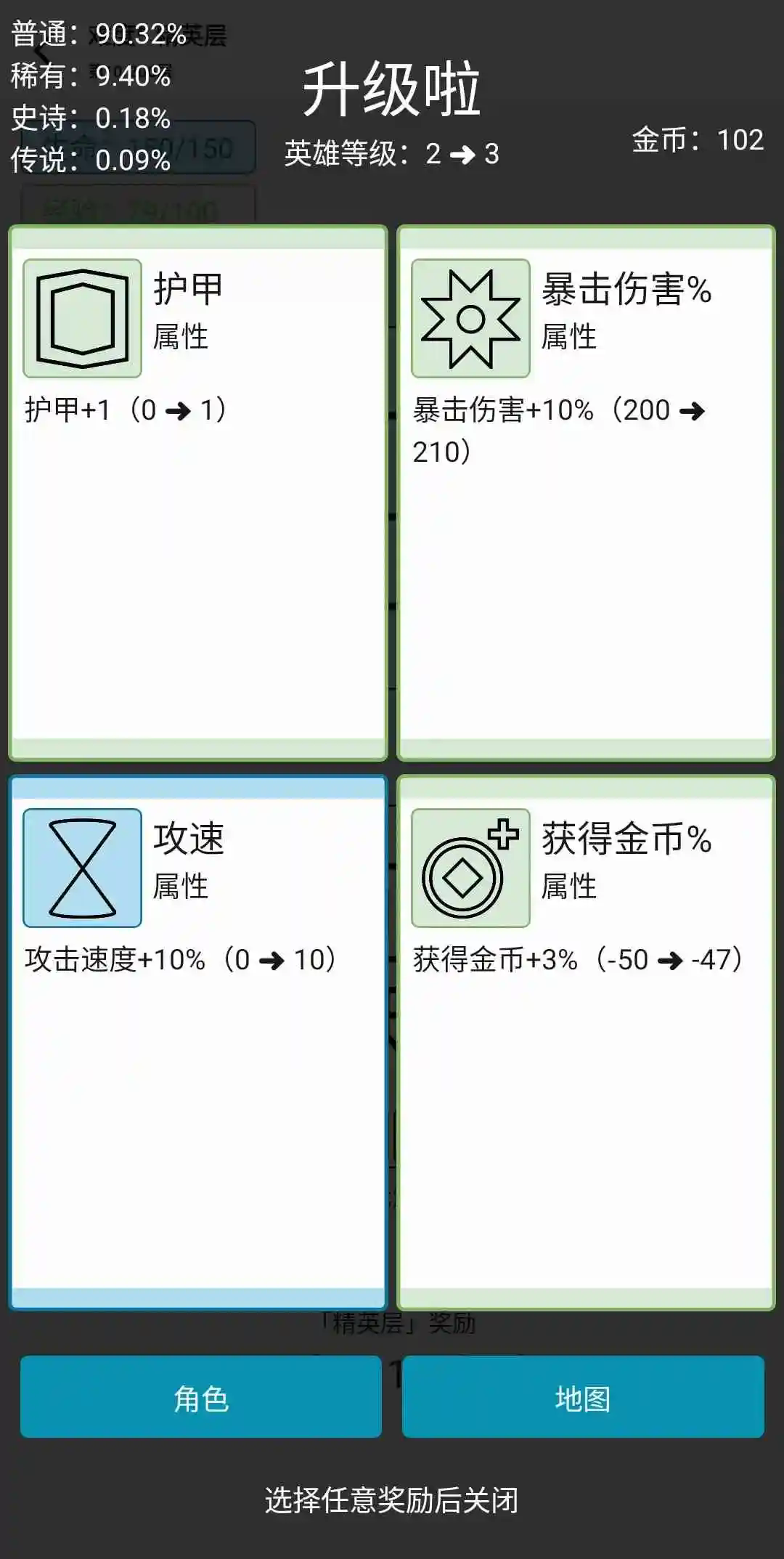Choose the 暴击伤害% reward card
784x1559 pixels.
pos(586,494)
